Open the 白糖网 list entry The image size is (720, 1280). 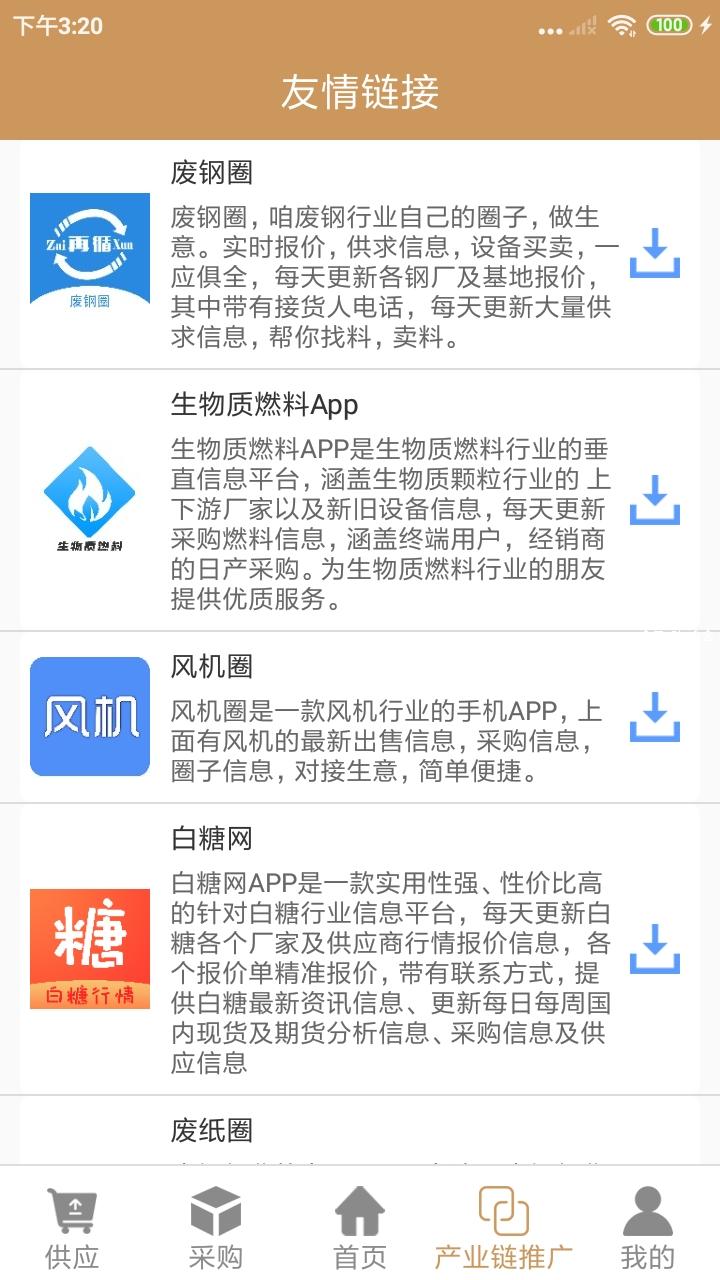[x=390, y=949]
